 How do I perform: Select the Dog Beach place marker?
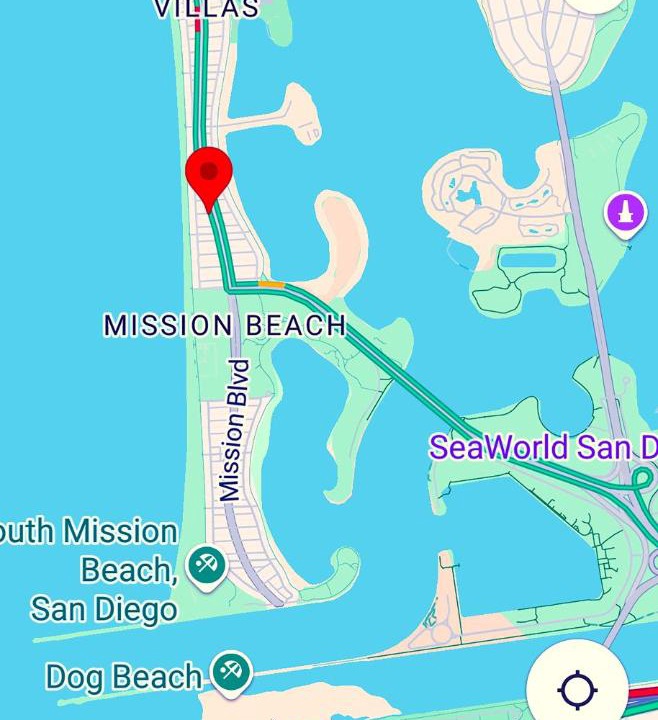231,674
